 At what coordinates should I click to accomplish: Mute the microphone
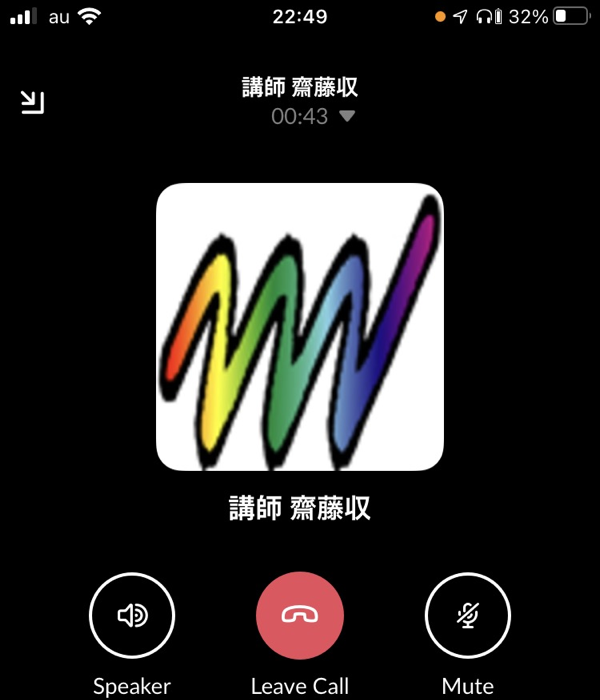tap(467, 615)
